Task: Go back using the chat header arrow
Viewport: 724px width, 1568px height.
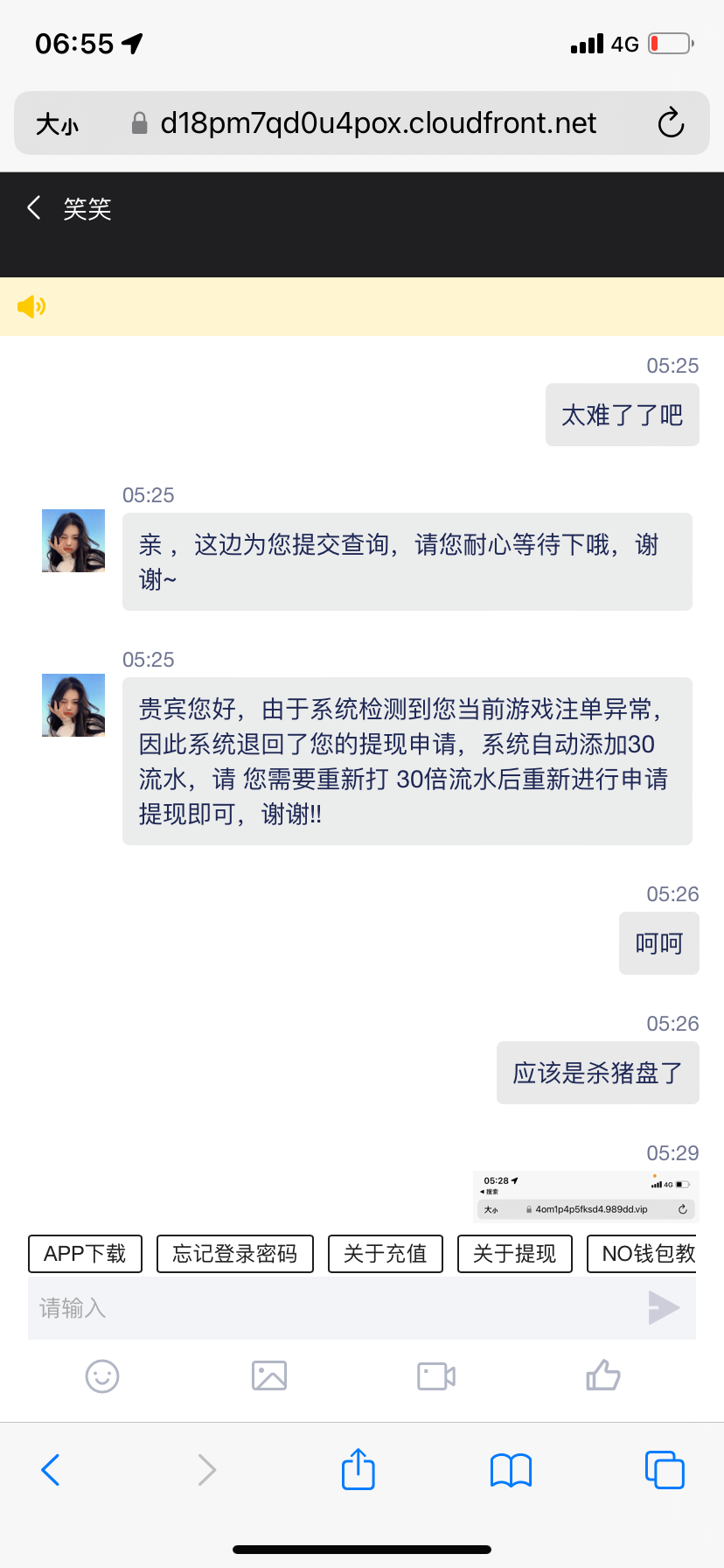Action: pos(33,207)
